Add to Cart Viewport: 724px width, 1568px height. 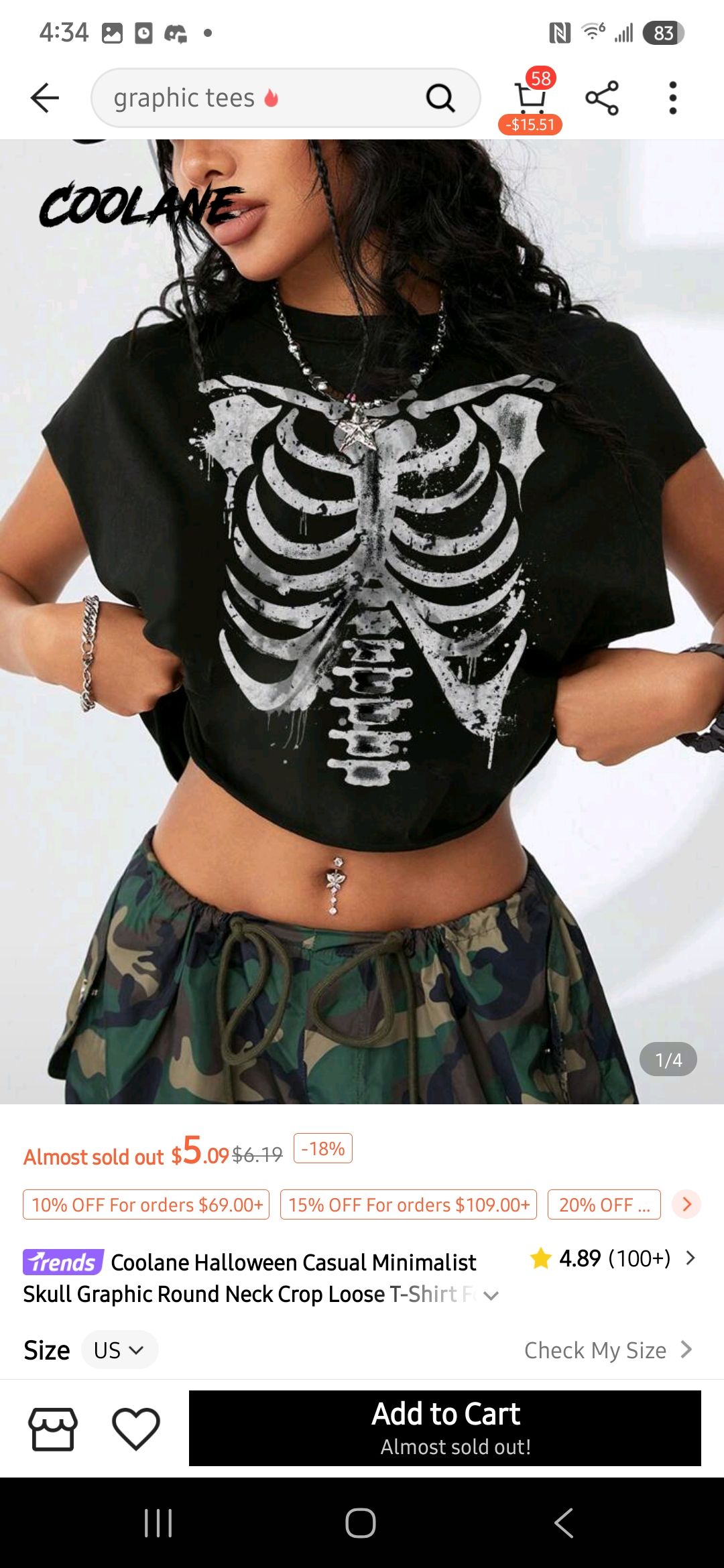(445, 1428)
